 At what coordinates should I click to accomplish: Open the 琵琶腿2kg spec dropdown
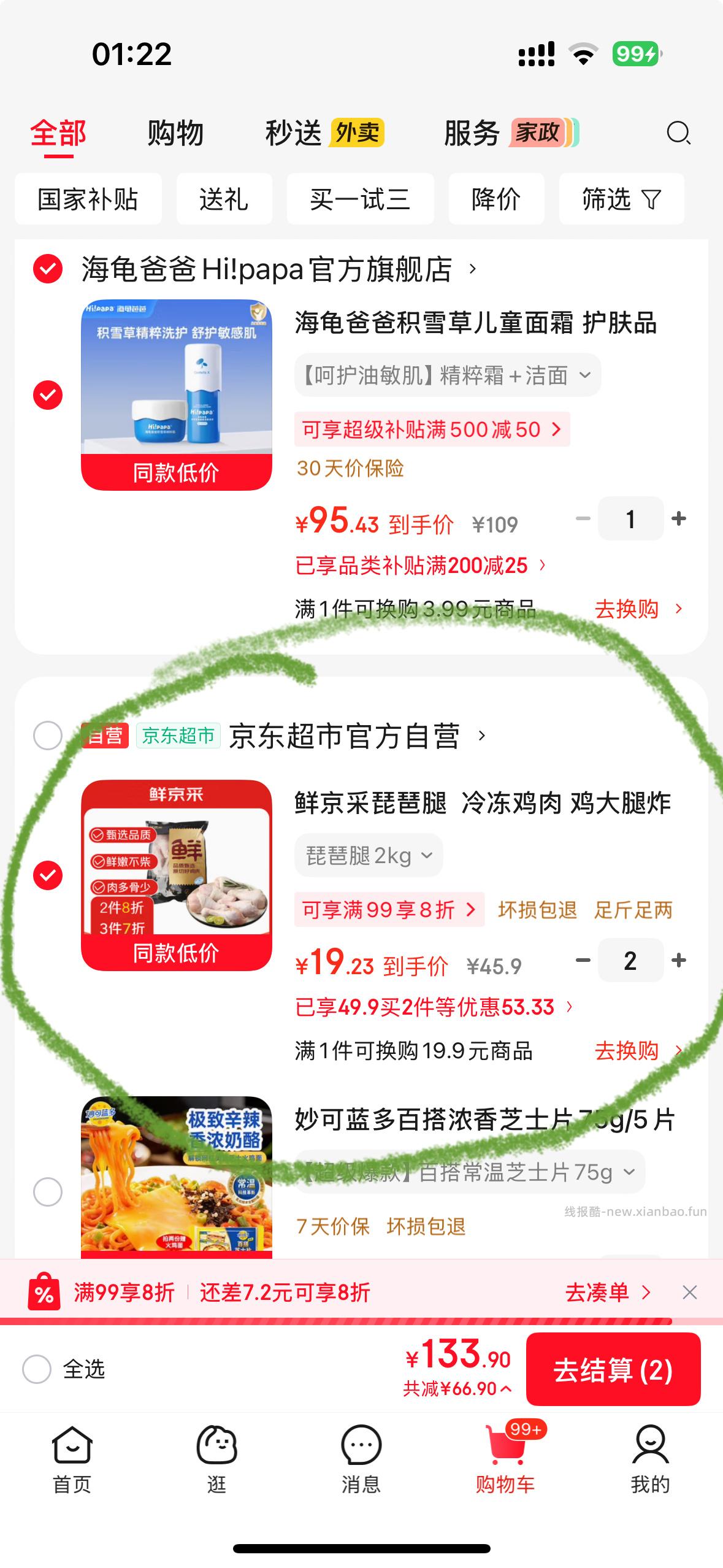368,855
